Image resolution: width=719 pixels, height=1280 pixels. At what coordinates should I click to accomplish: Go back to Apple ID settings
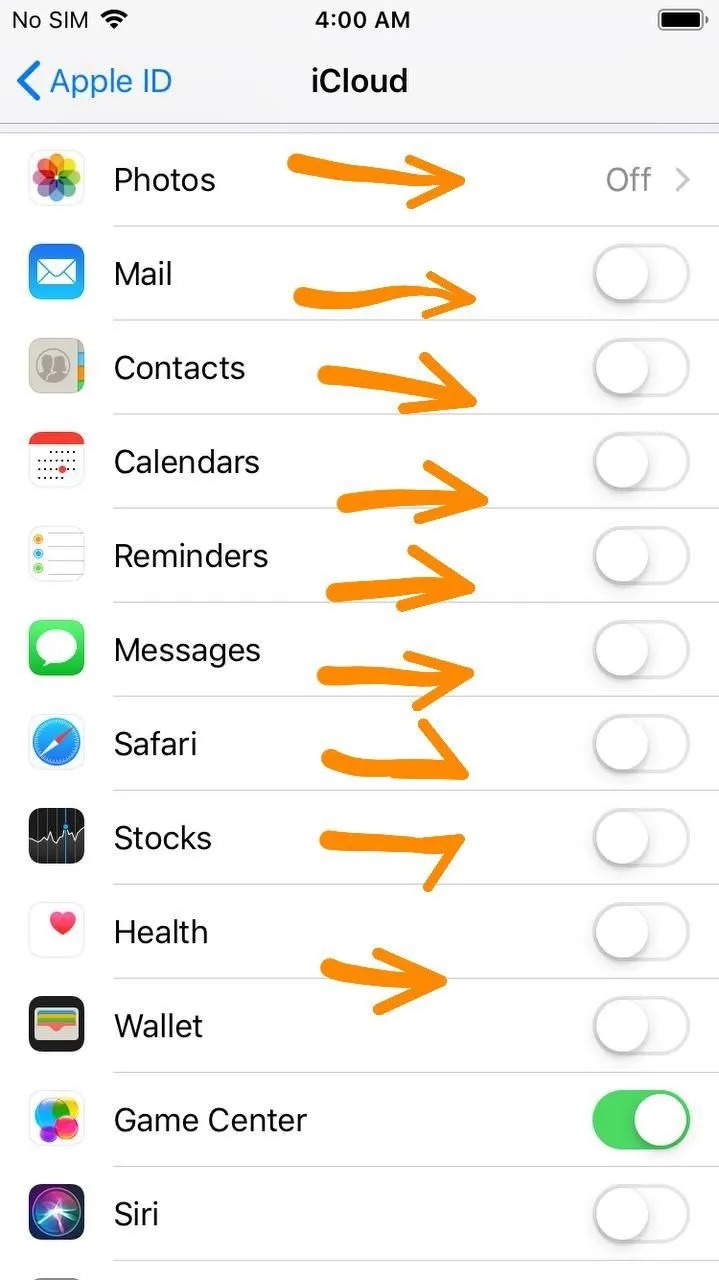pos(95,81)
